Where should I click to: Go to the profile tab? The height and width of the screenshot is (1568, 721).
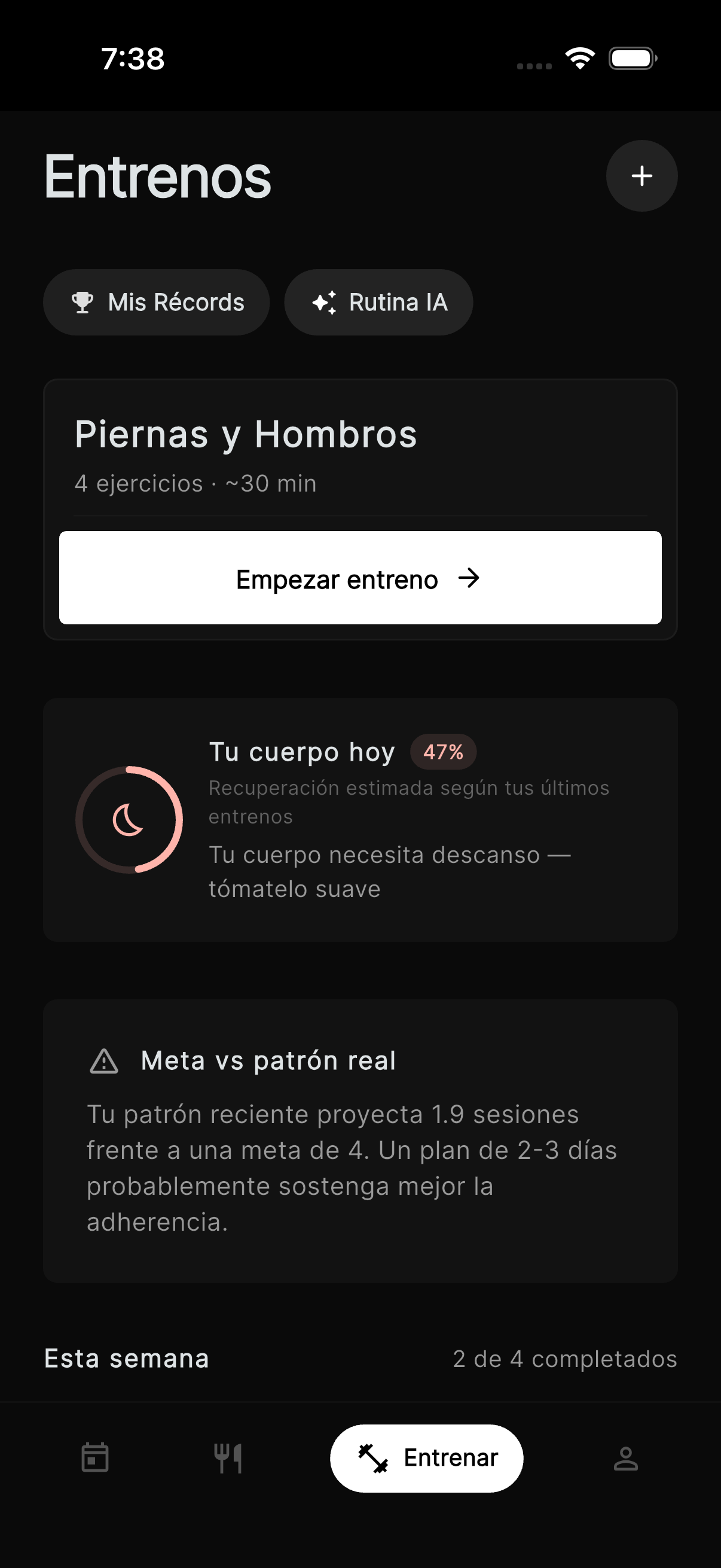coord(627,1457)
